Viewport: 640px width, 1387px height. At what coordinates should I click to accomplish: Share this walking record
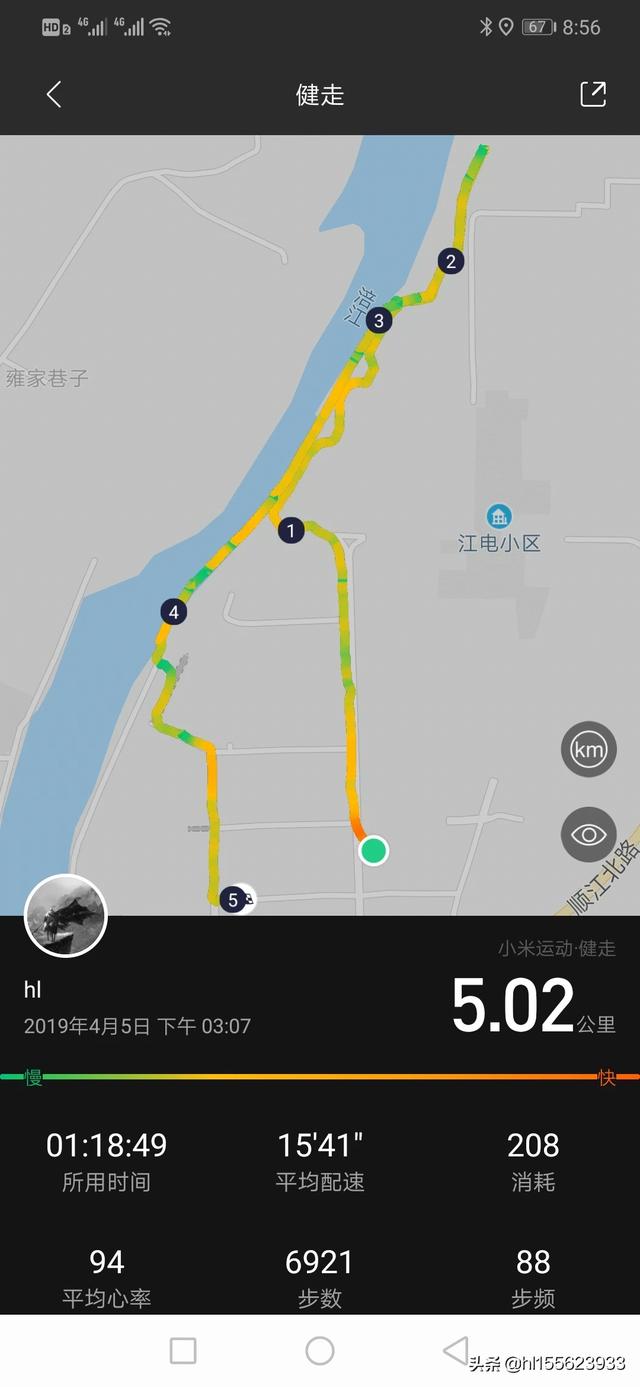[x=593, y=94]
